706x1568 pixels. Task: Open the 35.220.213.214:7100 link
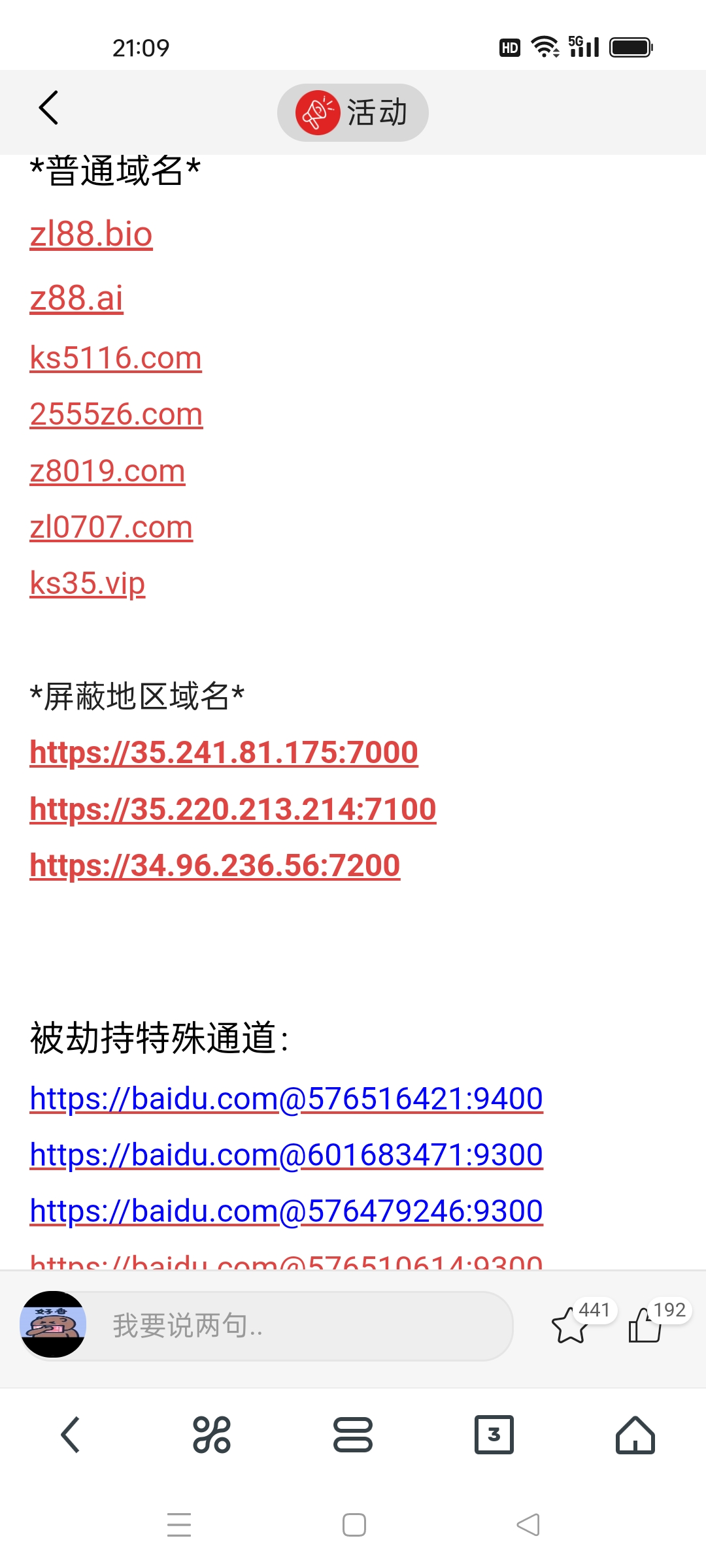[x=233, y=809]
